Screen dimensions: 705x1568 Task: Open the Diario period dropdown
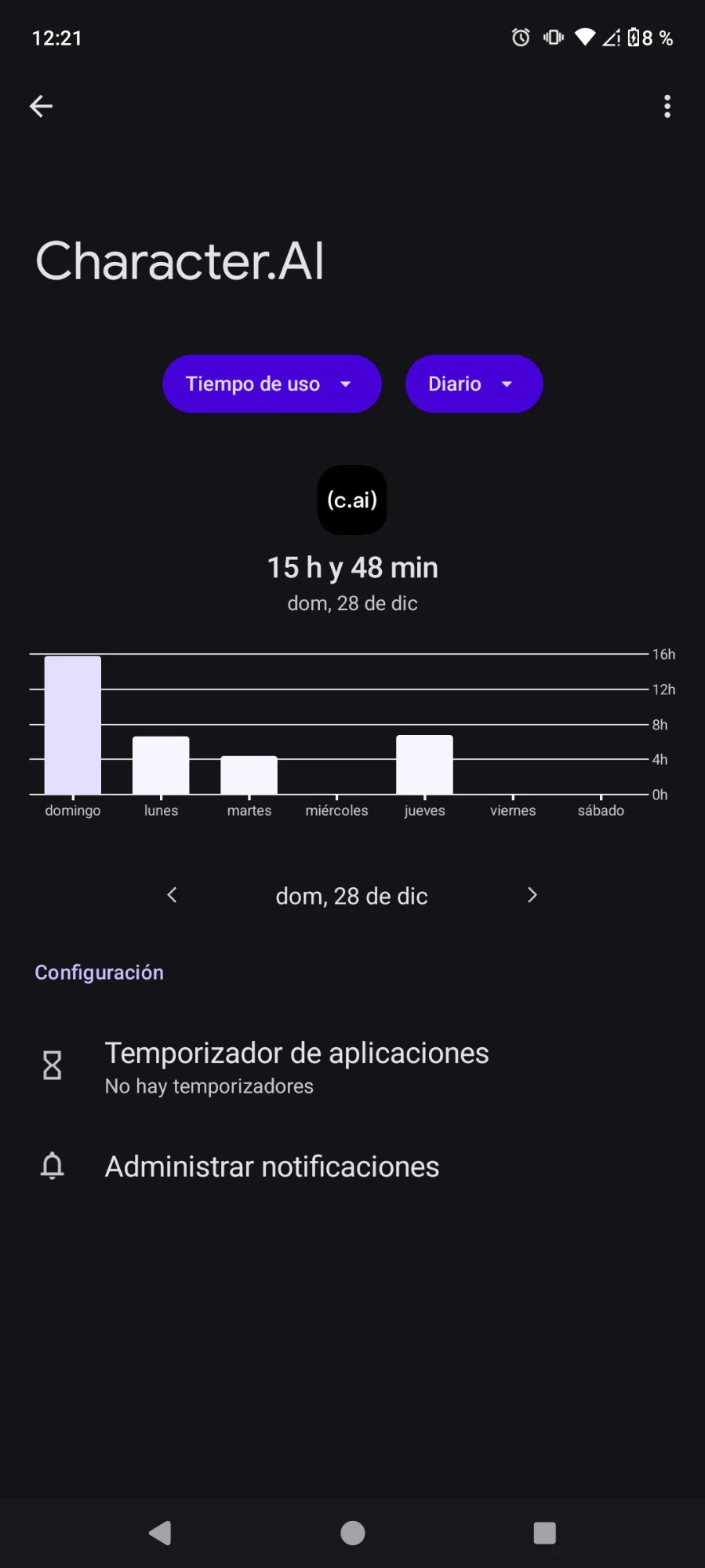tap(474, 384)
